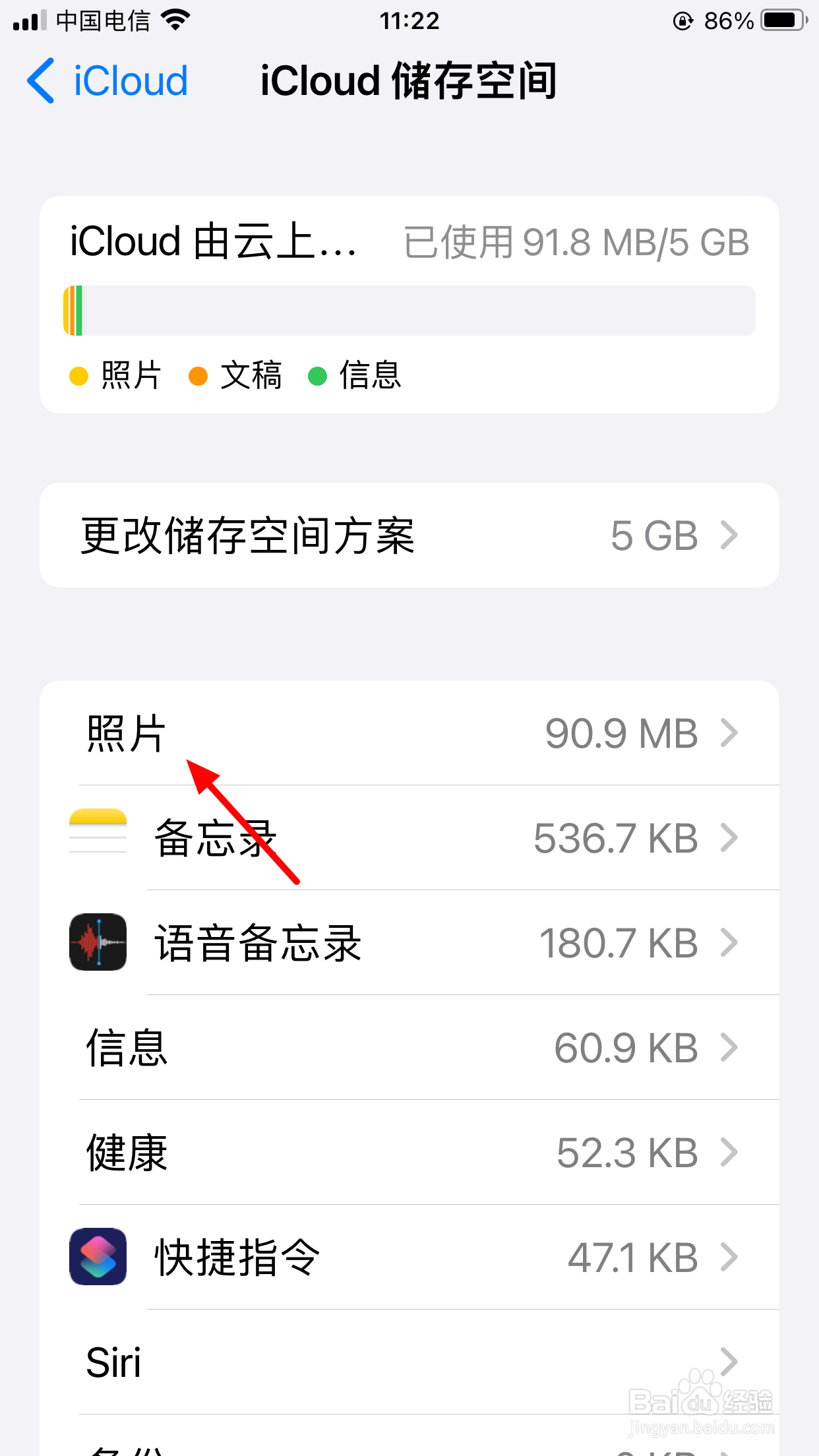The width and height of the screenshot is (819, 1456).
Task: Tap the back chevron before iCloud
Action: coord(40,81)
